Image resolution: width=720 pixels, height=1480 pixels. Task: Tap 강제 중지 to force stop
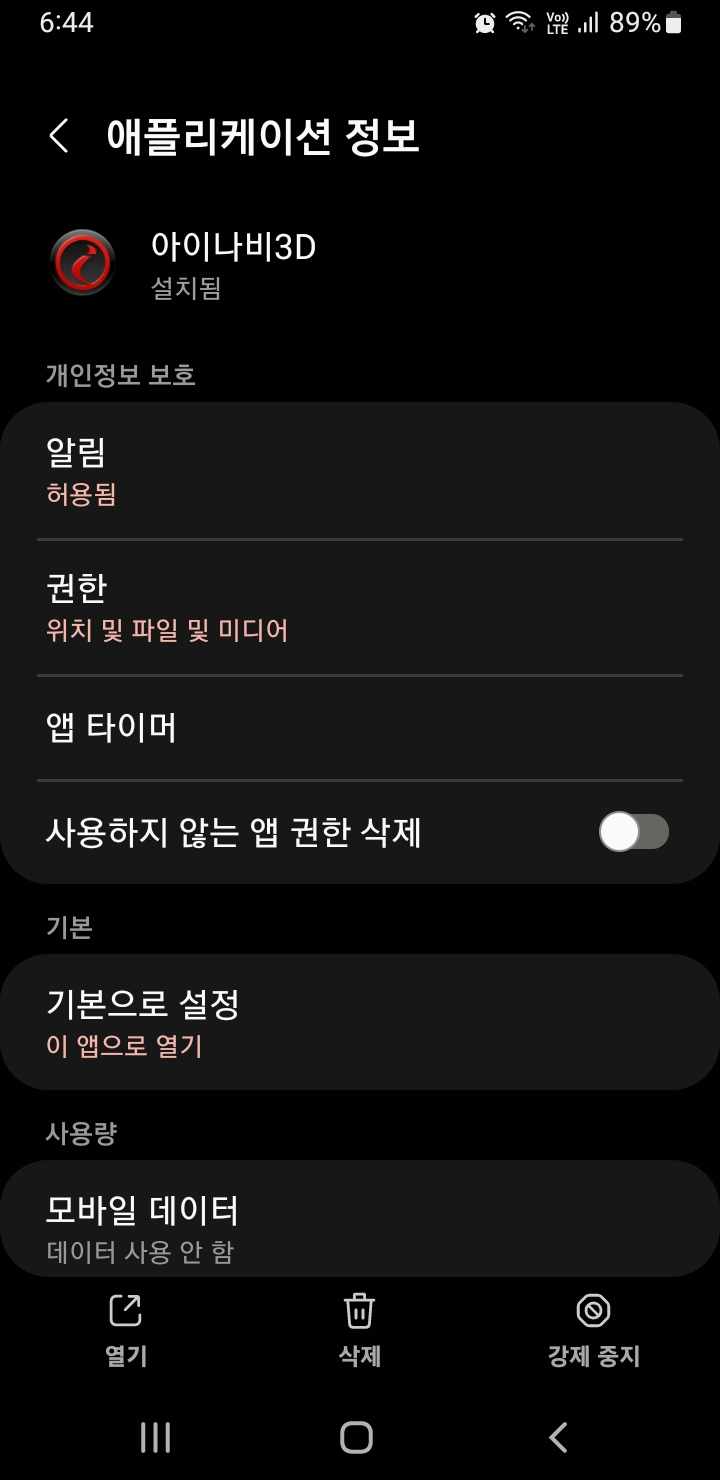593,1330
